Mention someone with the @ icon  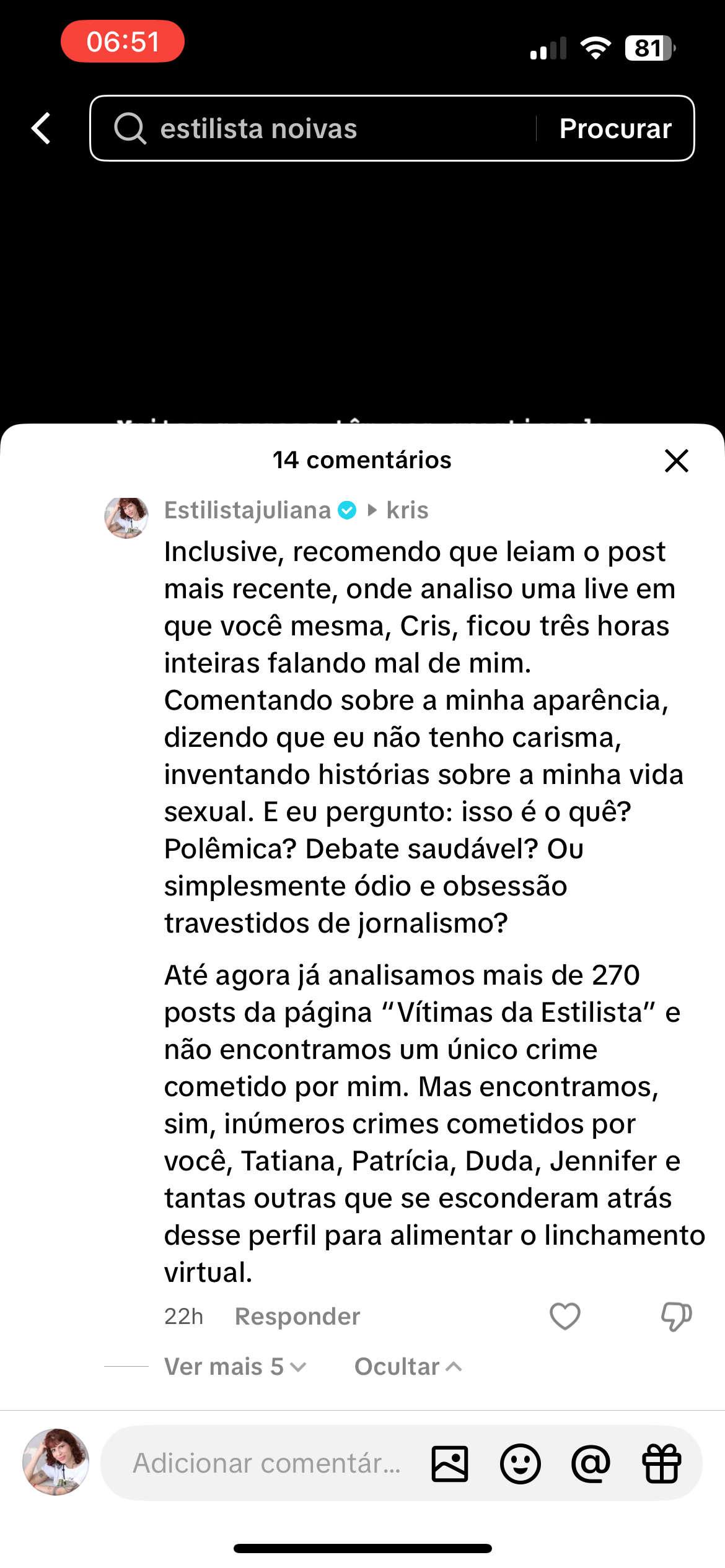click(591, 1464)
